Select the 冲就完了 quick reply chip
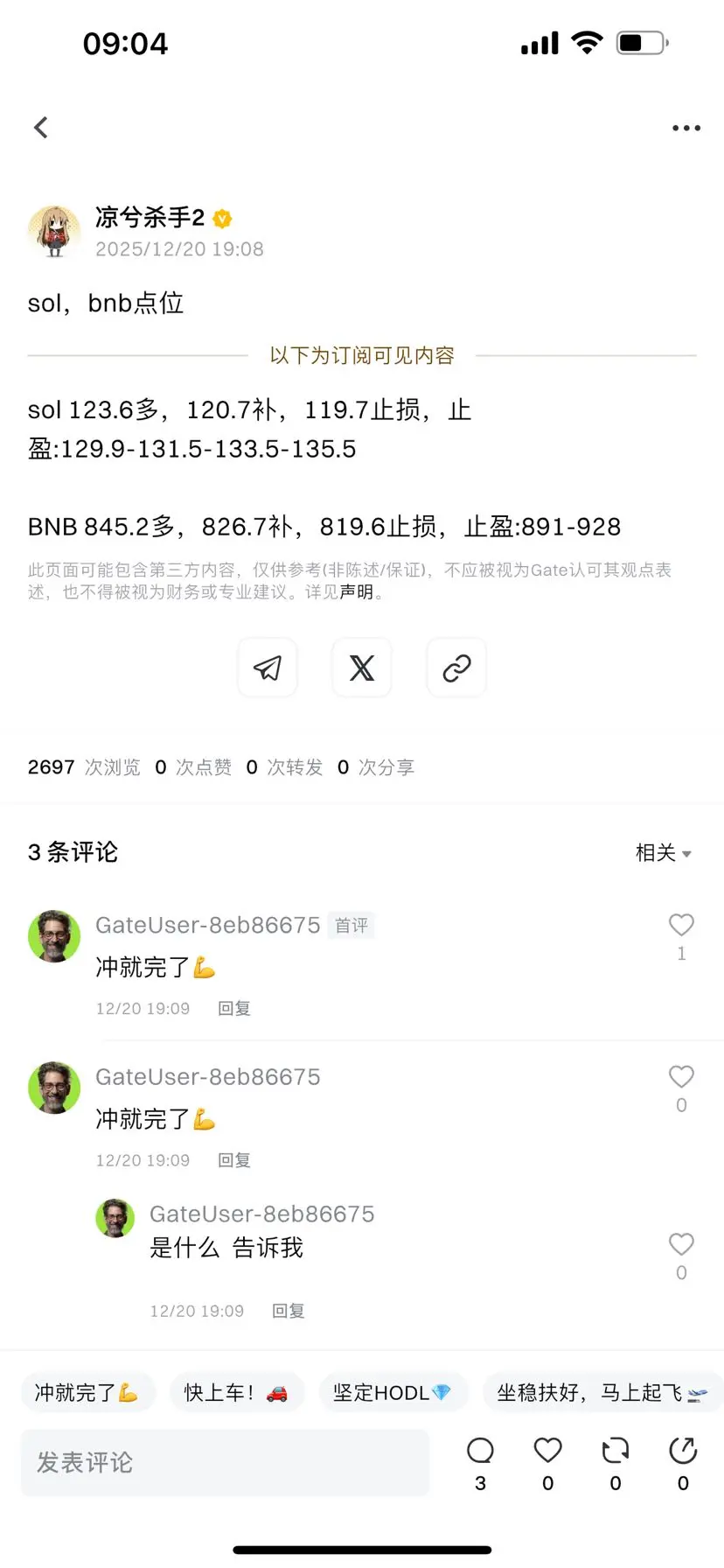 [87, 1392]
